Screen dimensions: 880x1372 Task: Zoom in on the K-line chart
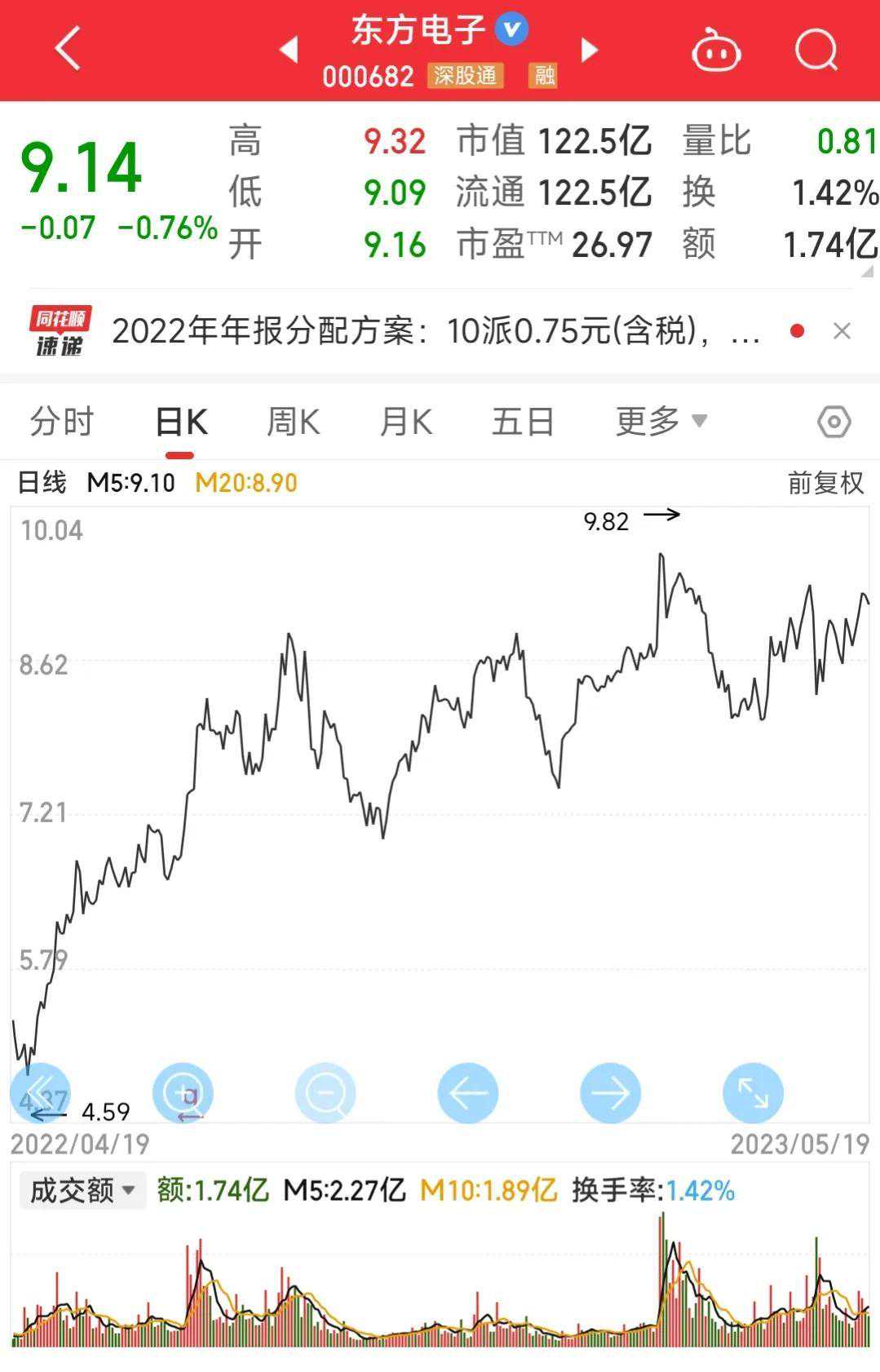point(183,1092)
